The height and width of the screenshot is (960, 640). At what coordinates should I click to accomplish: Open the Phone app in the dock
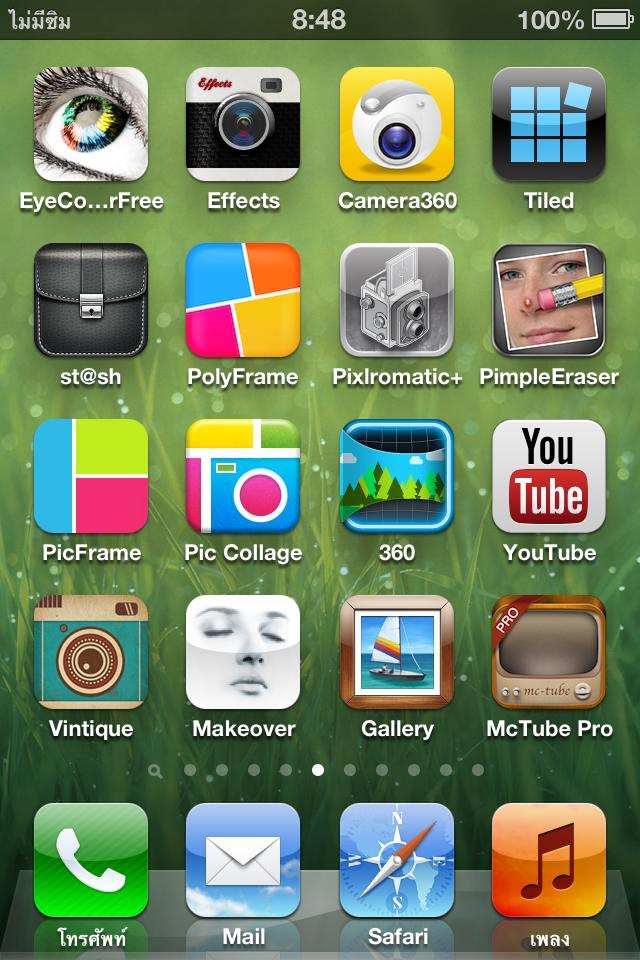[x=91, y=860]
